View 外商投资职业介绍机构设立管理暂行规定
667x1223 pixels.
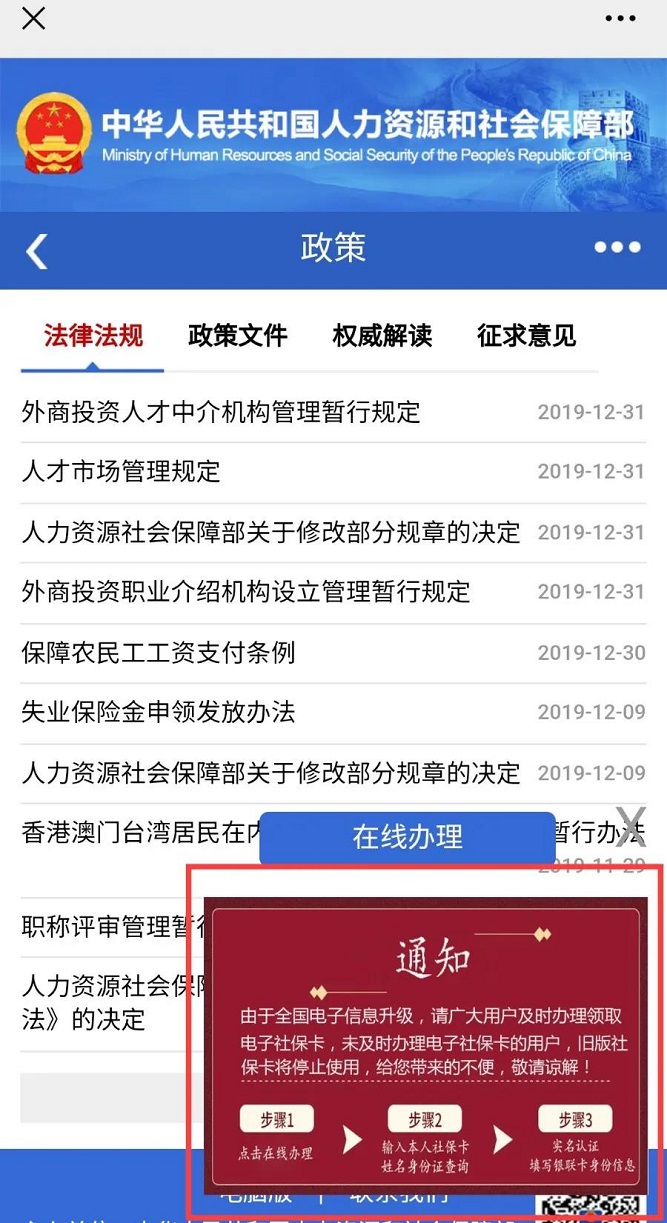(246, 592)
